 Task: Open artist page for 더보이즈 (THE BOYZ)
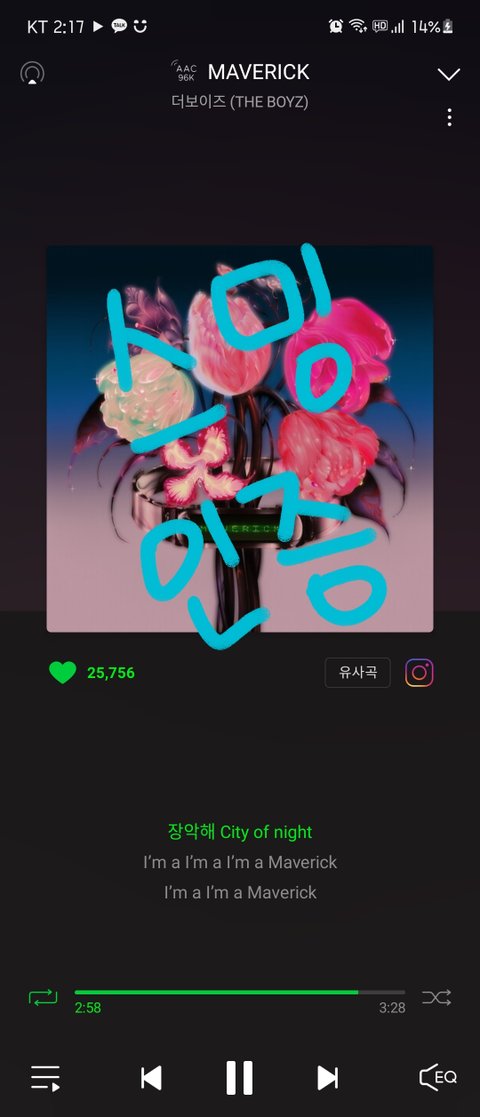[240, 102]
